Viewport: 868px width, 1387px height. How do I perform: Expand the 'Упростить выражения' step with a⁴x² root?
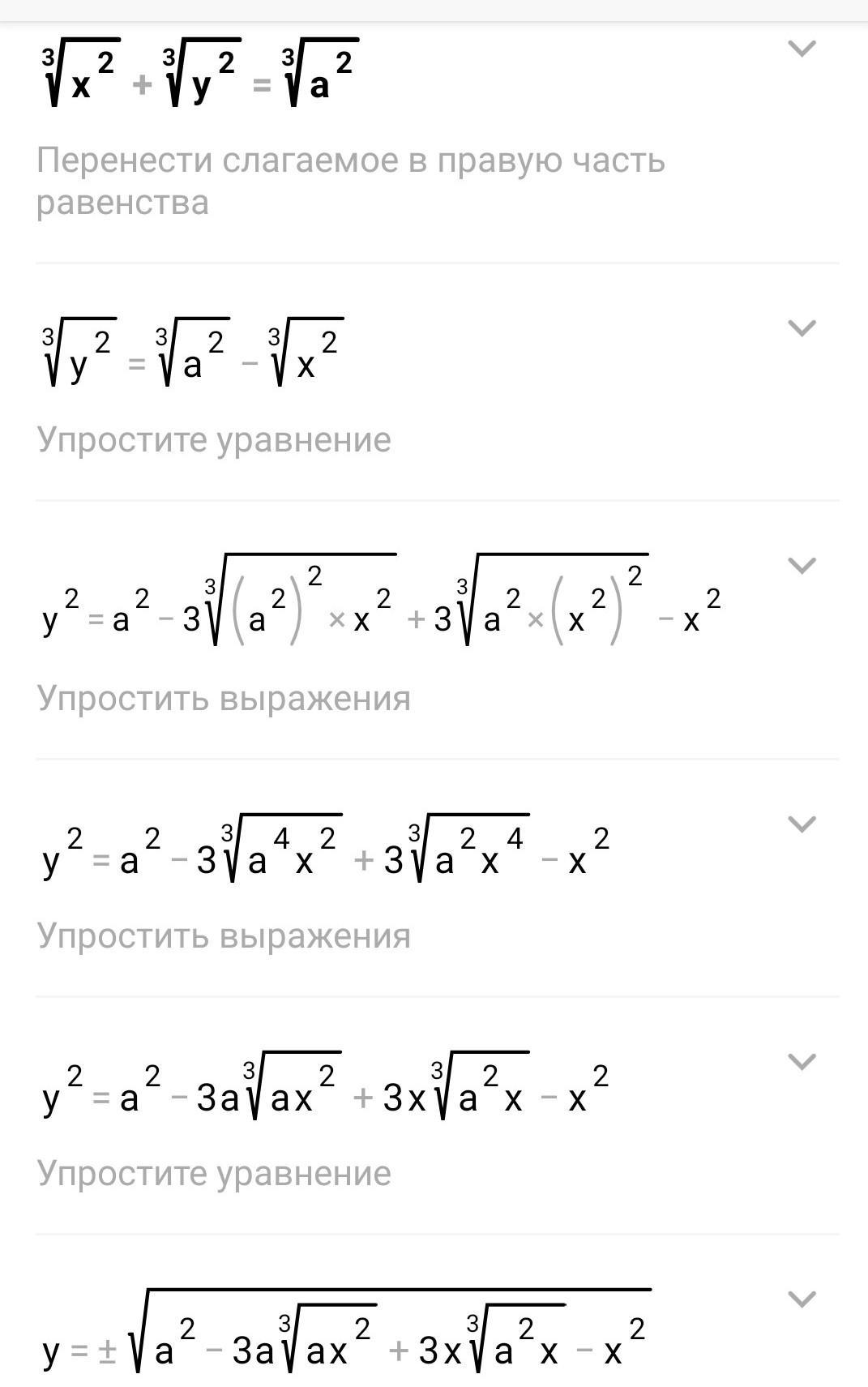(x=802, y=824)
